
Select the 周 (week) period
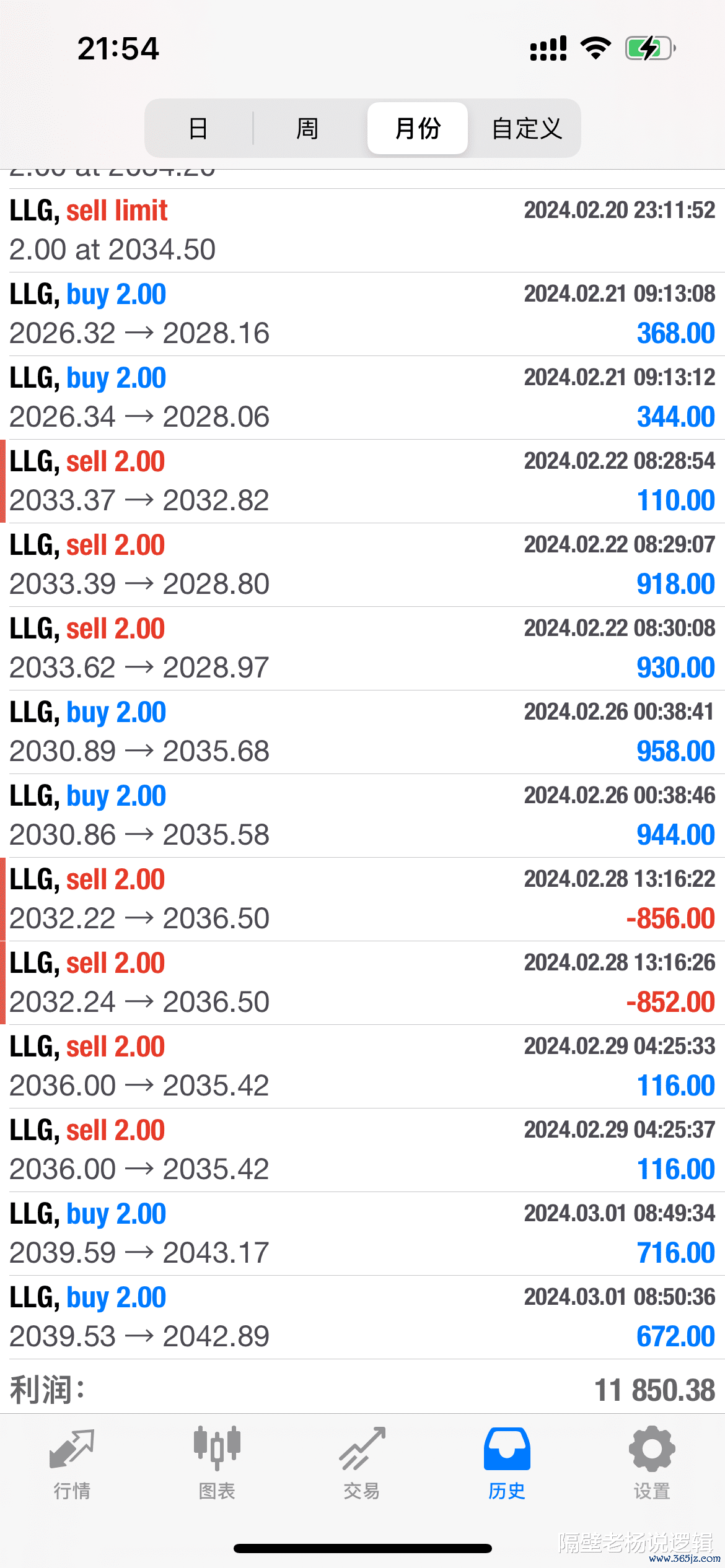307,128
